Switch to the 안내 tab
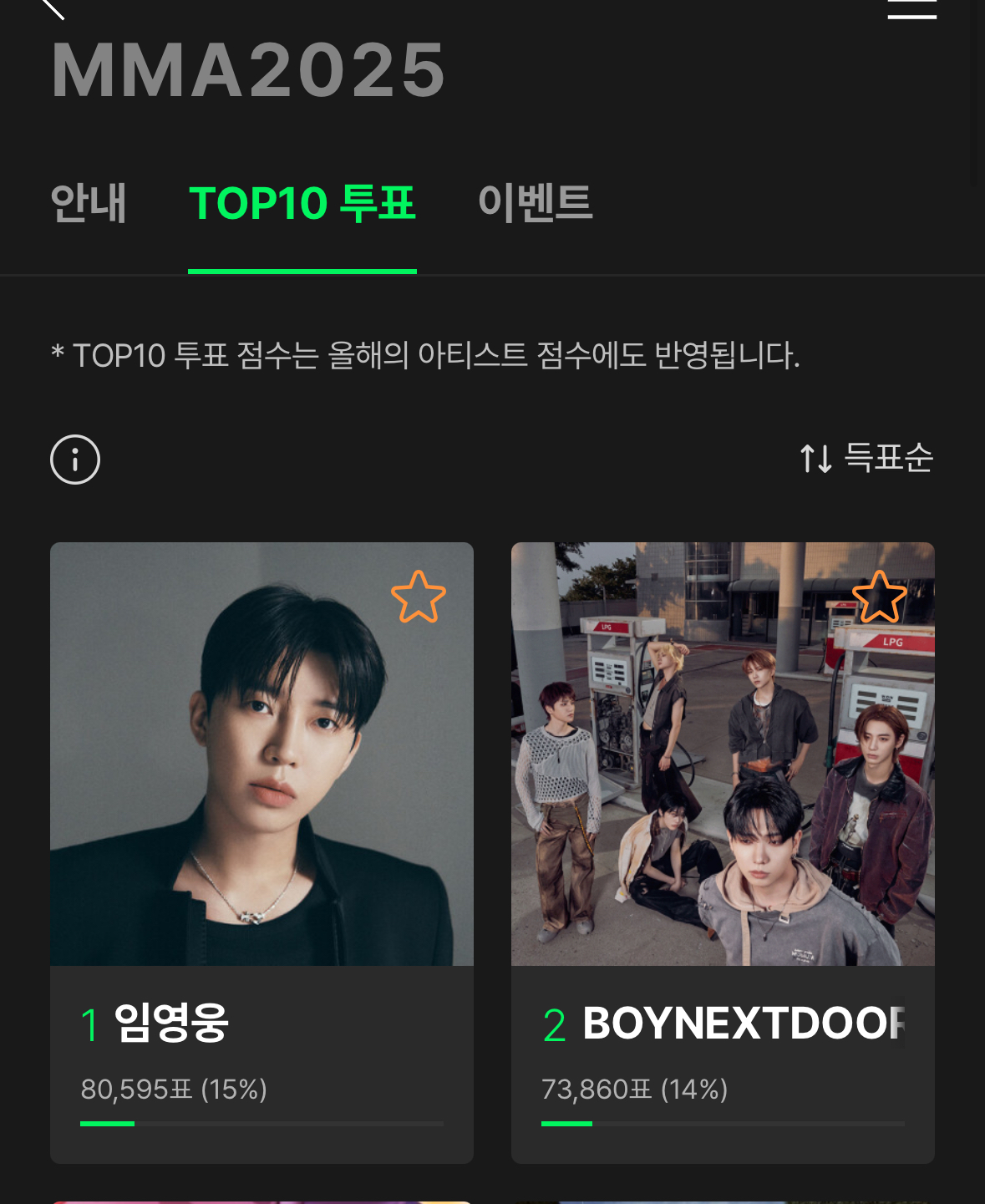985x1204 pixels. [89, 203]
